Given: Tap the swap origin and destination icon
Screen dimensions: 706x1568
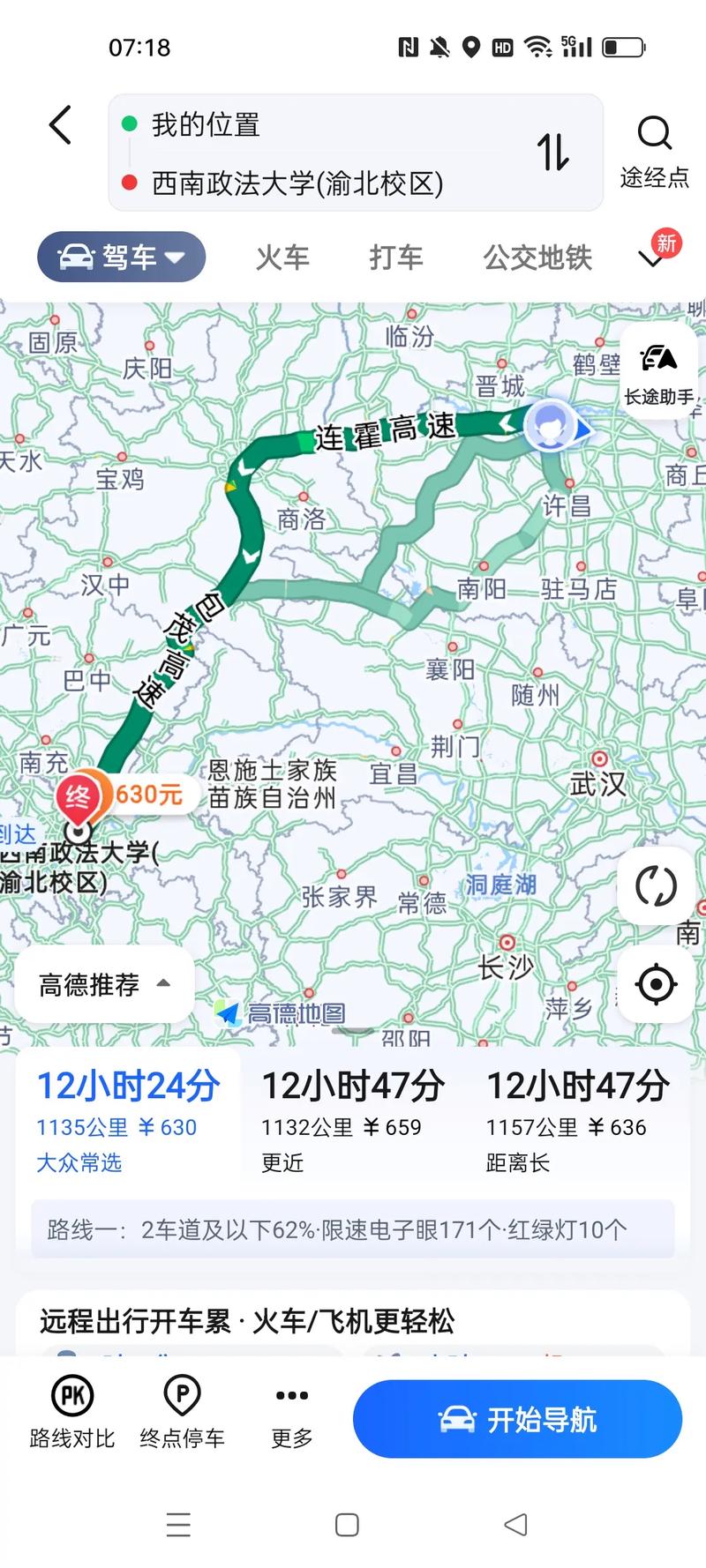Looking at the screenshot, I should pyautogui.click(x=553, y=153).
